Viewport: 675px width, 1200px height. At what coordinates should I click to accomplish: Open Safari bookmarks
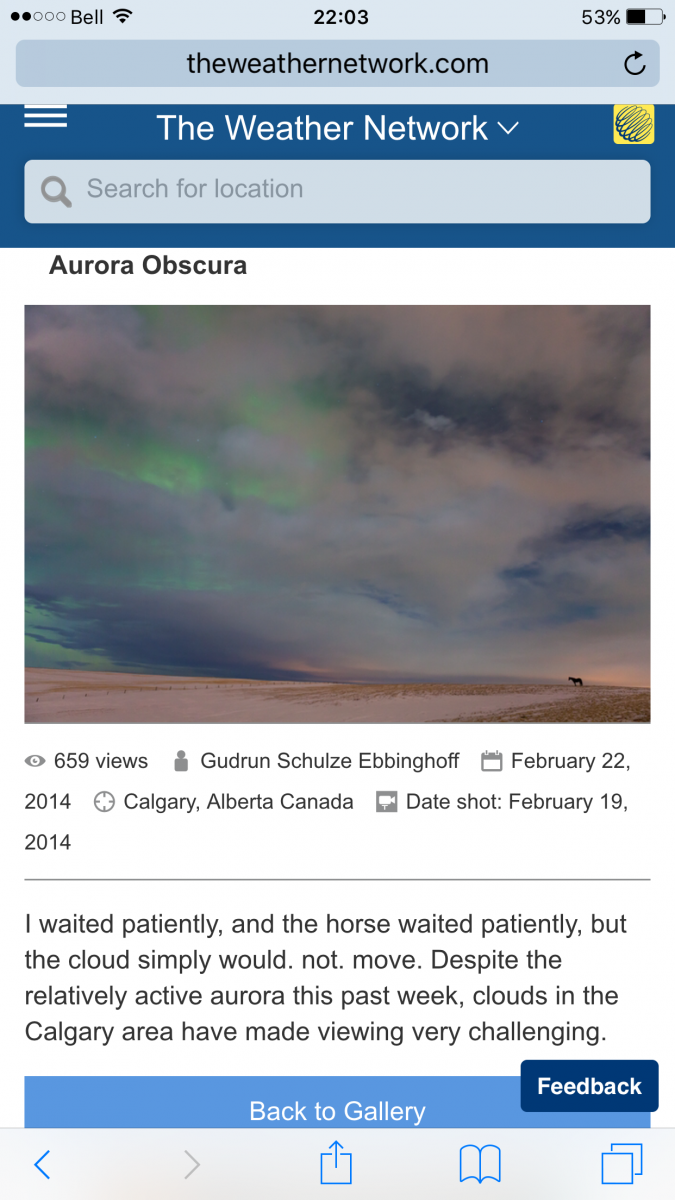[480, 1165]
